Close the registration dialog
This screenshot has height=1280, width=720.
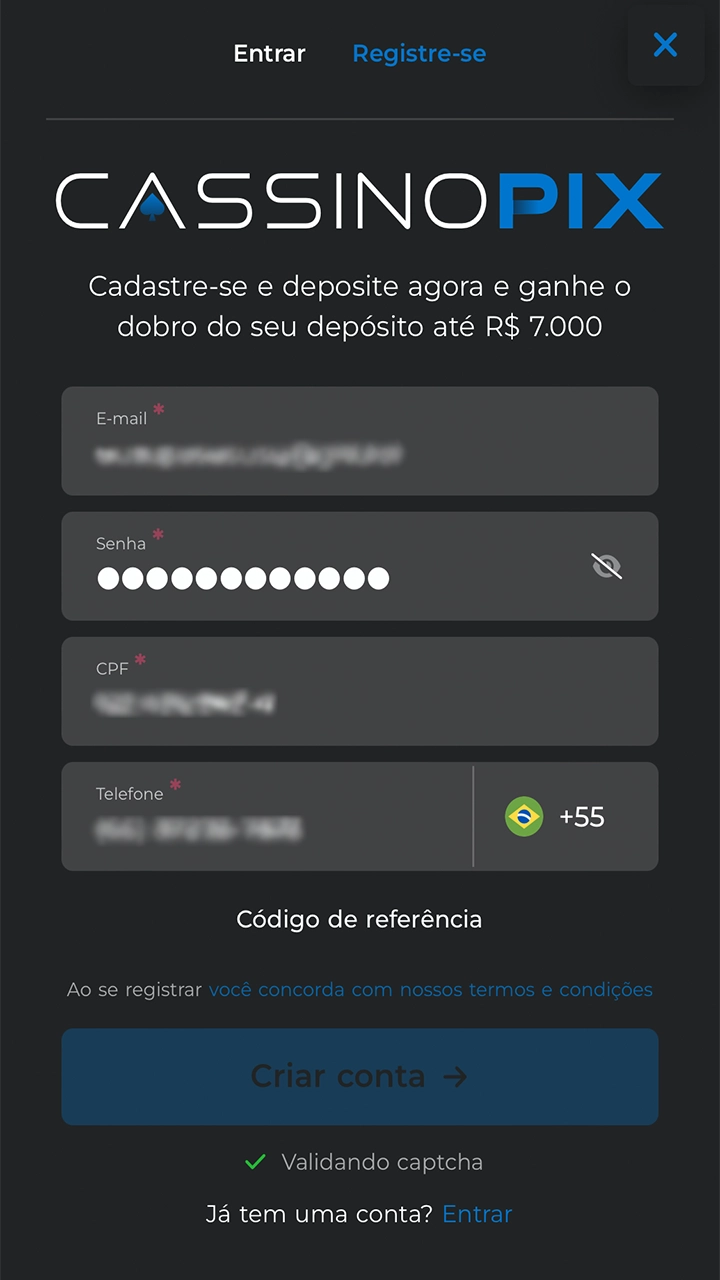665,45
